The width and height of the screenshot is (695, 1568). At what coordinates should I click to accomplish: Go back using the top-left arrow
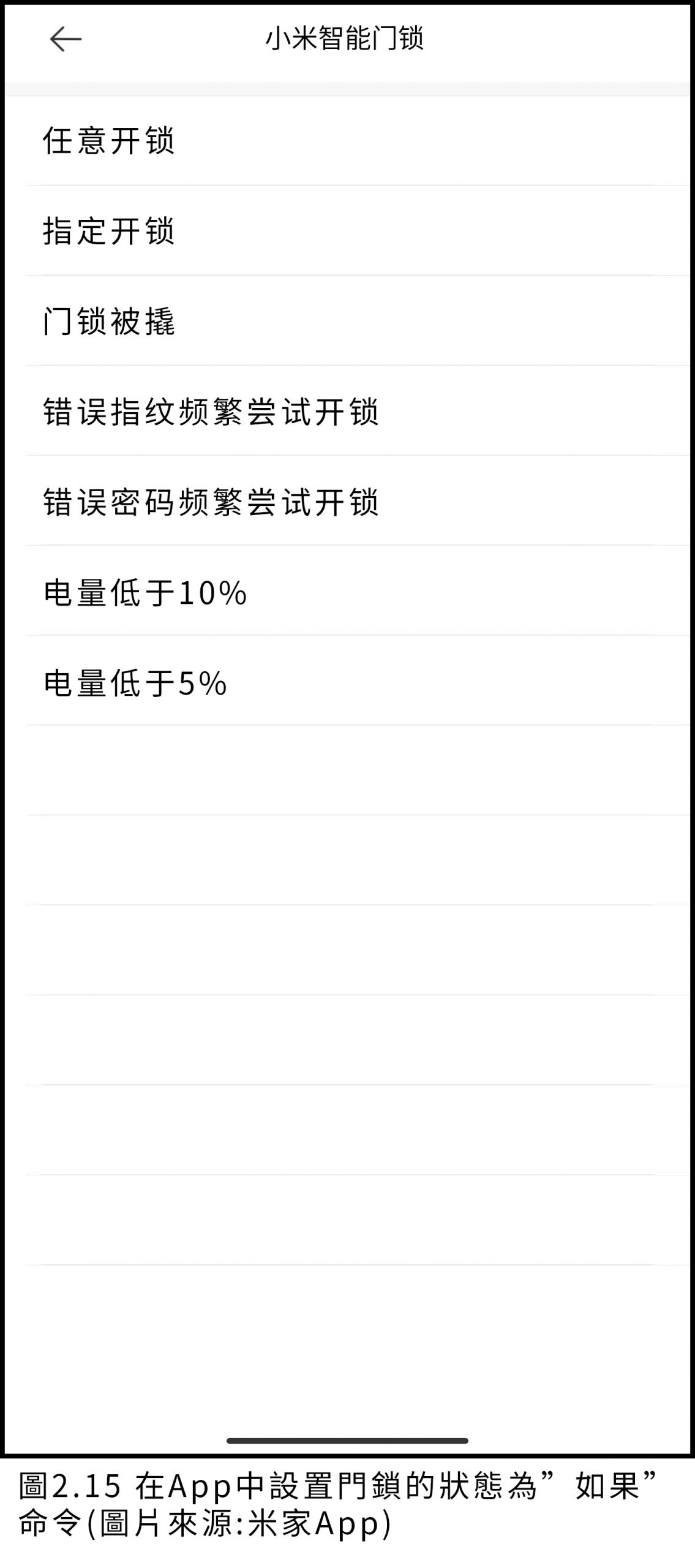(x=66, y=39)
